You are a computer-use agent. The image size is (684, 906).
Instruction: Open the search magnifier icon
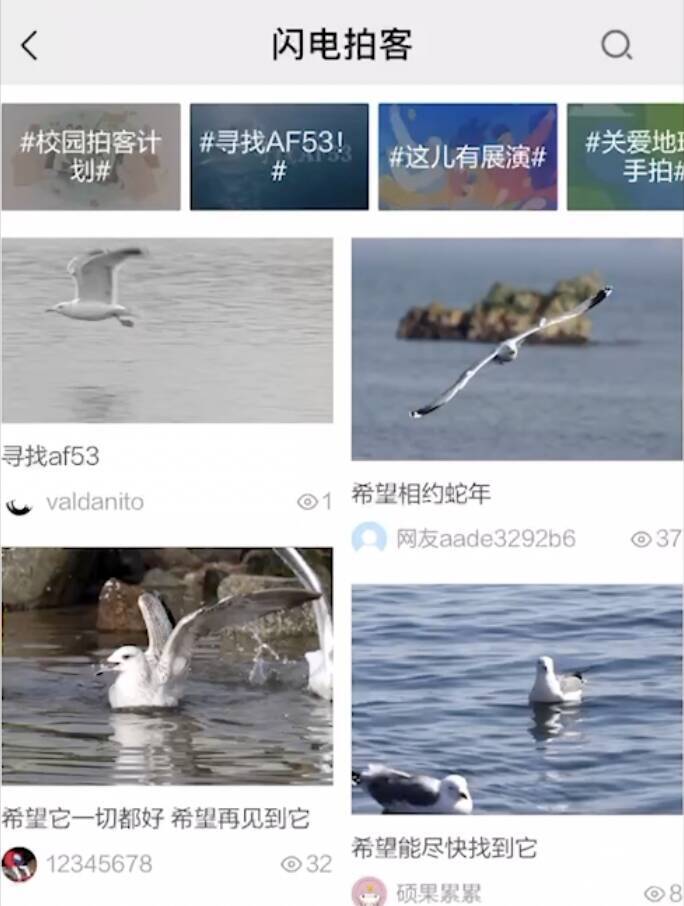tap(616, 45)
